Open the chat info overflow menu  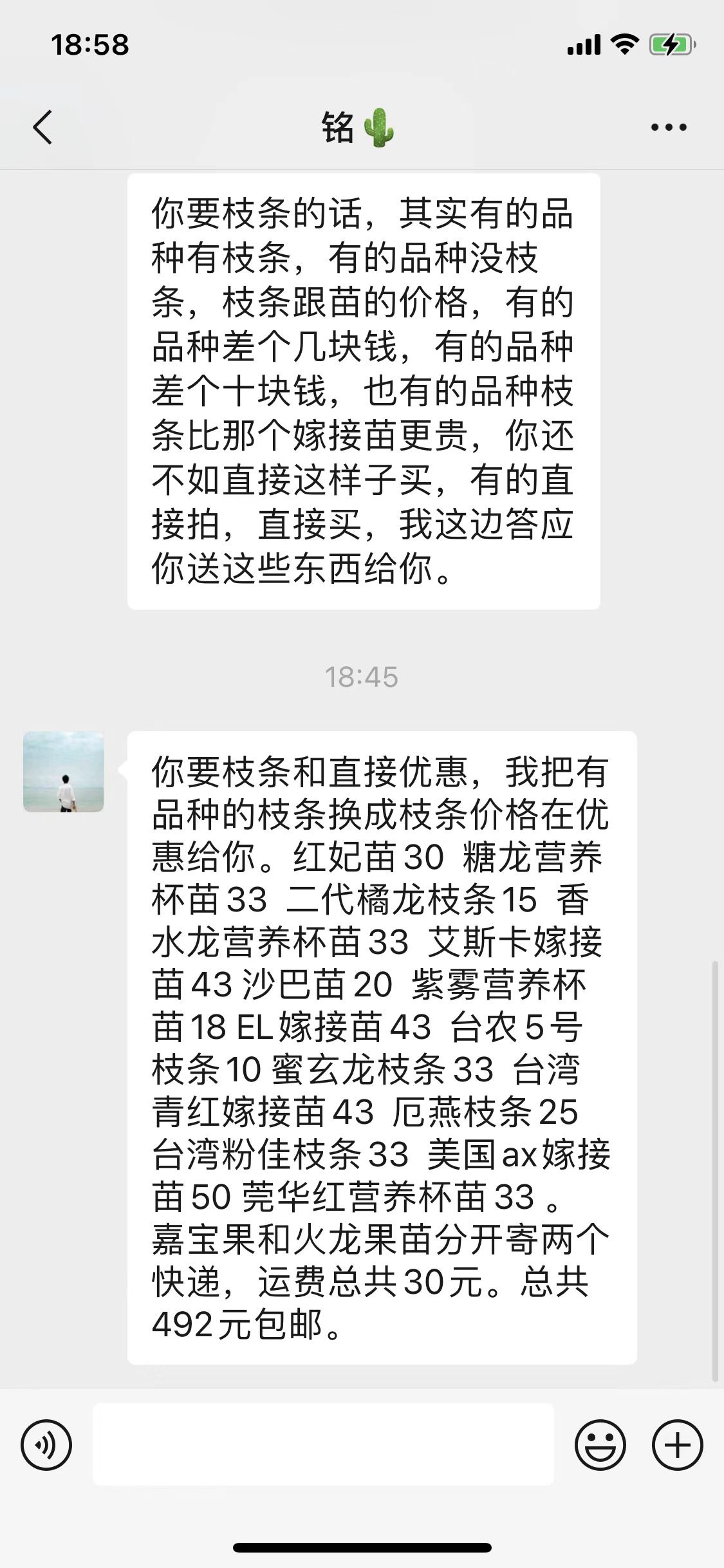pos(669,127)
